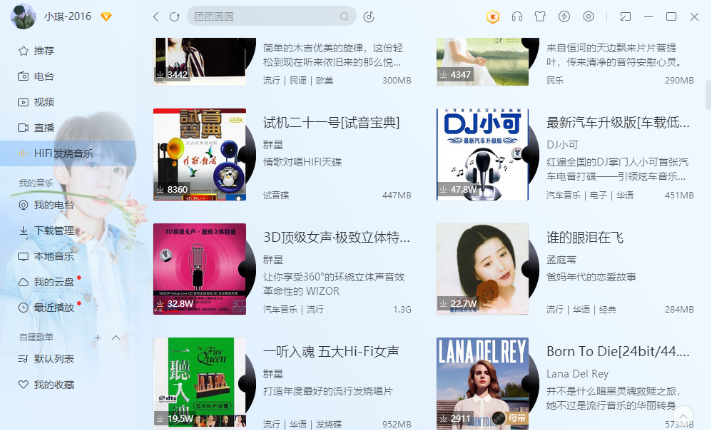Open 默认列表 playlist
Screen dimensions: 711x430
[53, 358]
